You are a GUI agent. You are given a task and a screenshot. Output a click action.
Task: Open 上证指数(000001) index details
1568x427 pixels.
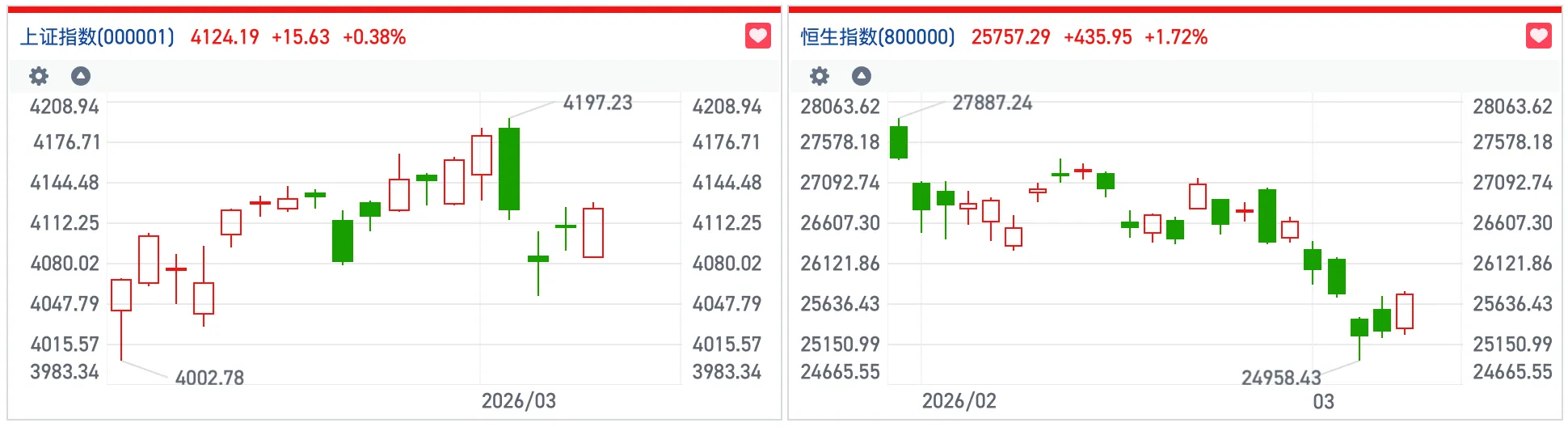click(97, 37)
